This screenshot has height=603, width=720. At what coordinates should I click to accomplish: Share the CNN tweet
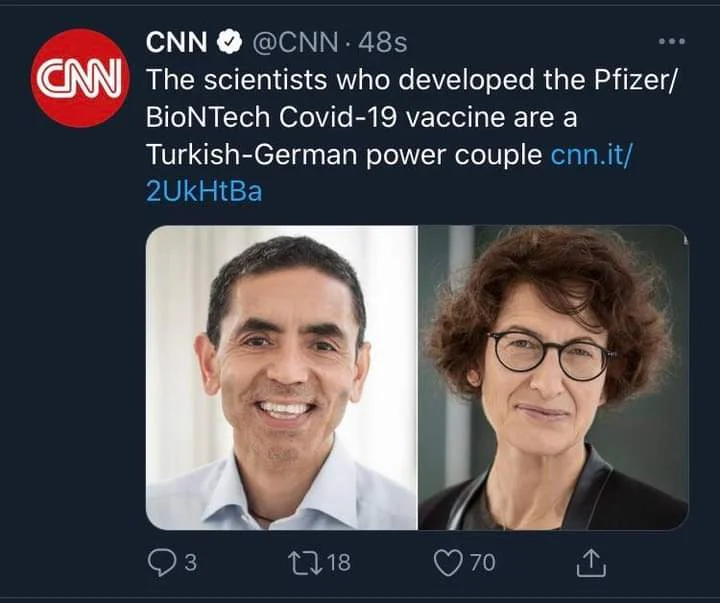click(x=592, y=563)
